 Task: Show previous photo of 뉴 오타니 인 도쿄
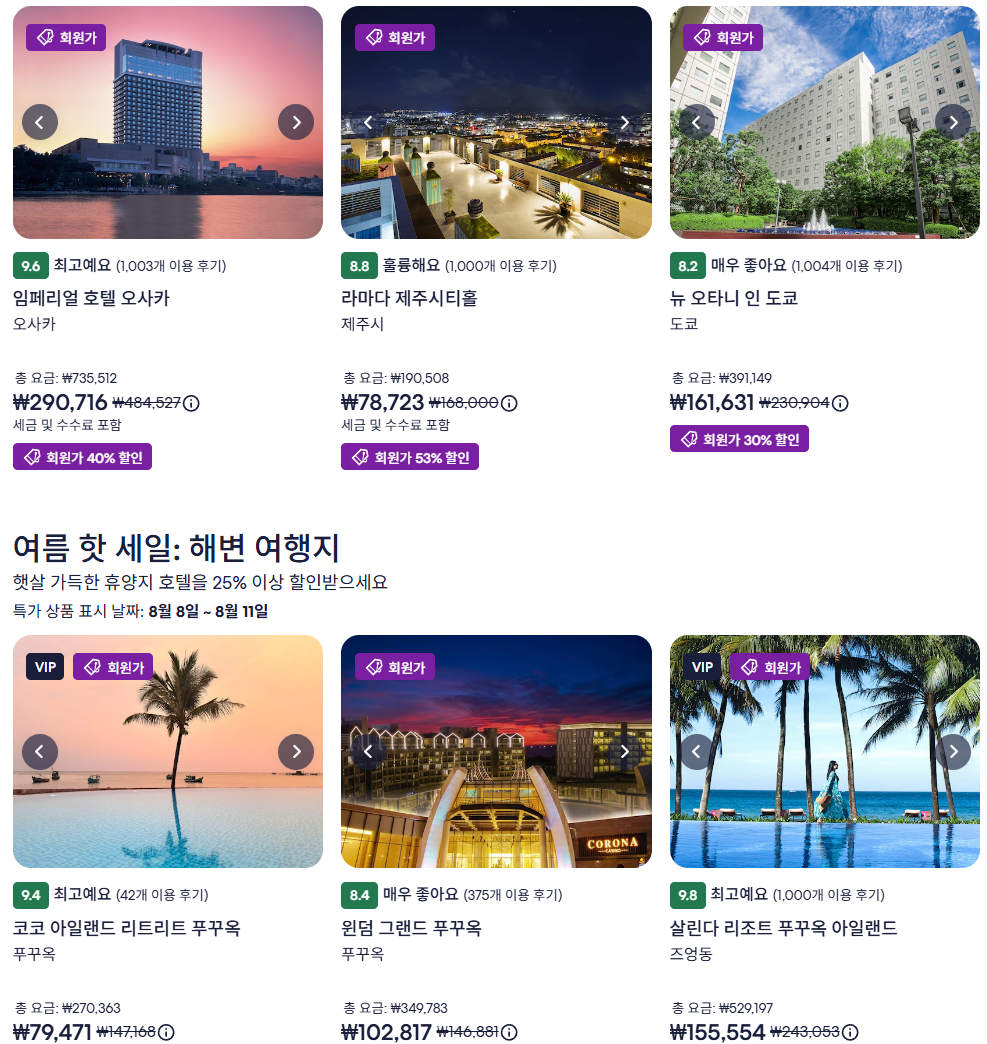click(697, 122)
